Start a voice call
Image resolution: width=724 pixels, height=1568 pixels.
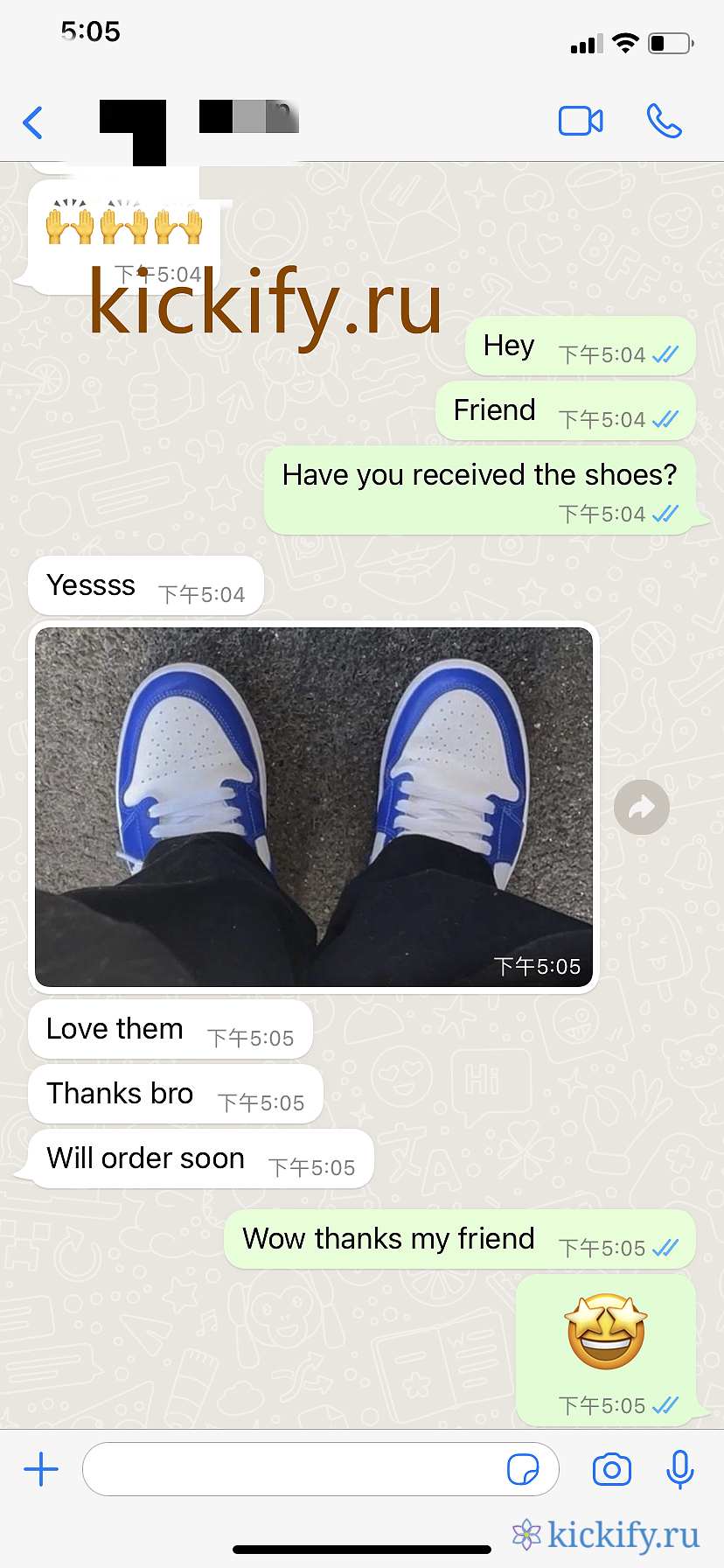click(664, 122)
